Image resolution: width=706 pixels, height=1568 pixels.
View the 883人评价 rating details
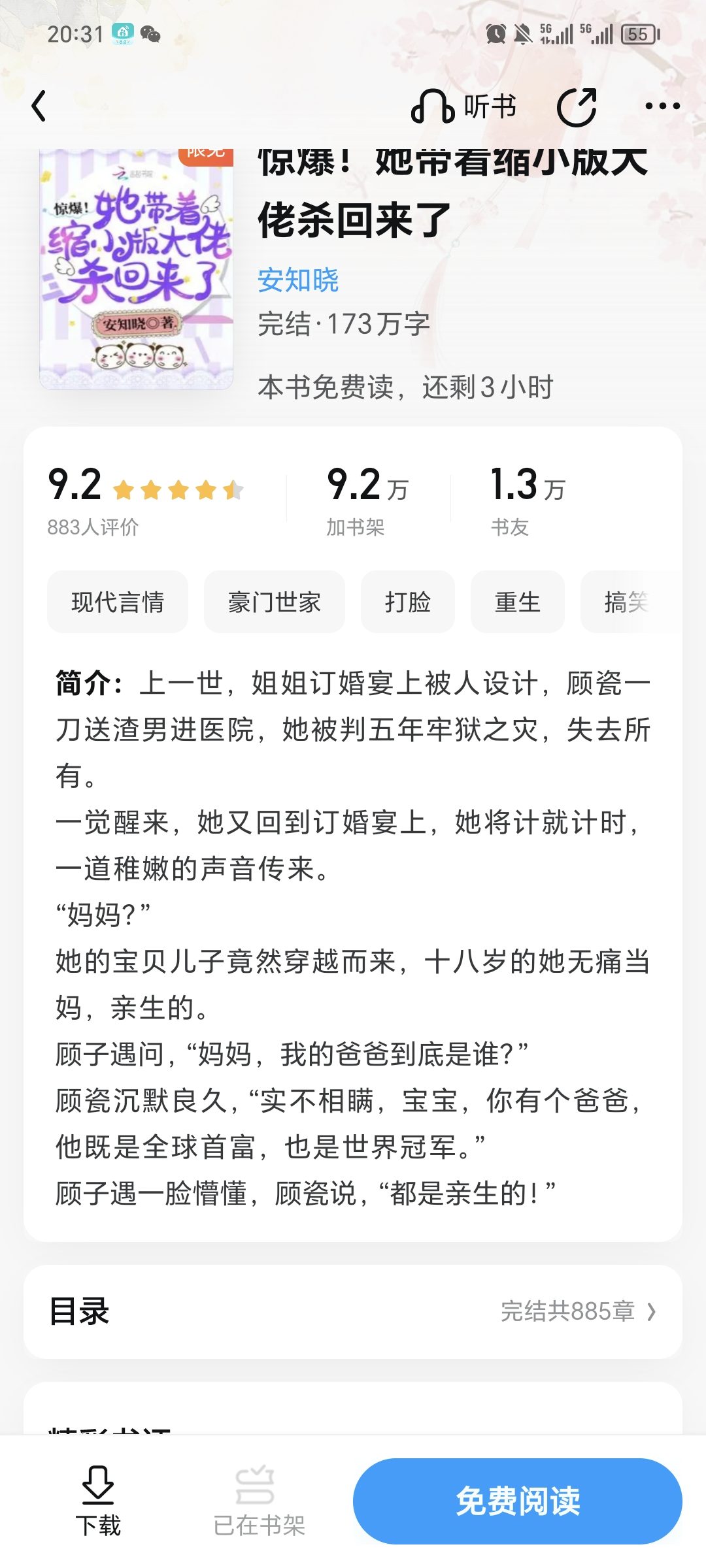[93, 527]
